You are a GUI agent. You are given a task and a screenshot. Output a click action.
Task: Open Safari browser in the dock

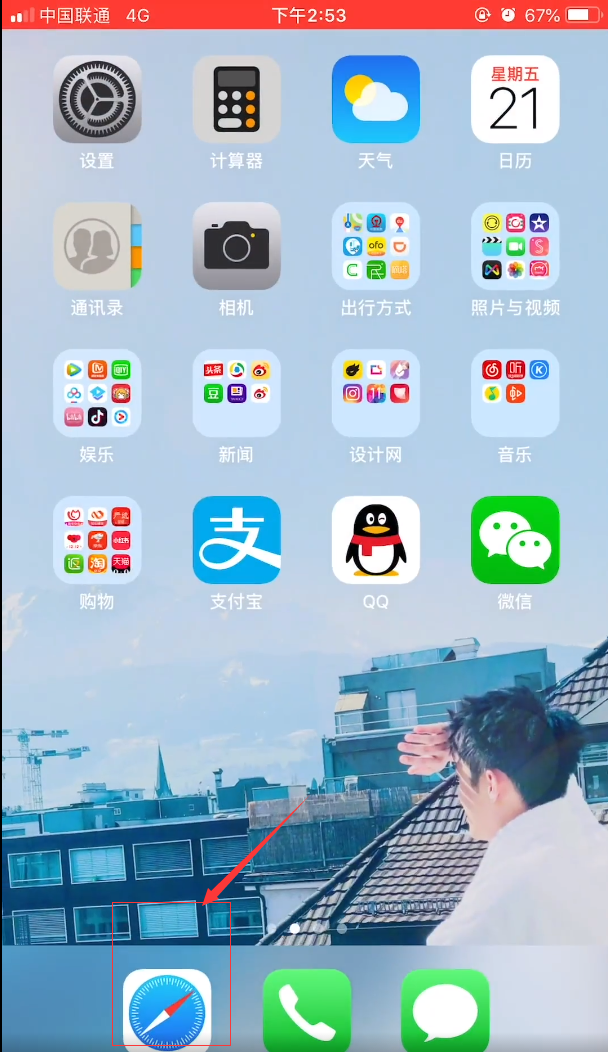coord(167,1010)
